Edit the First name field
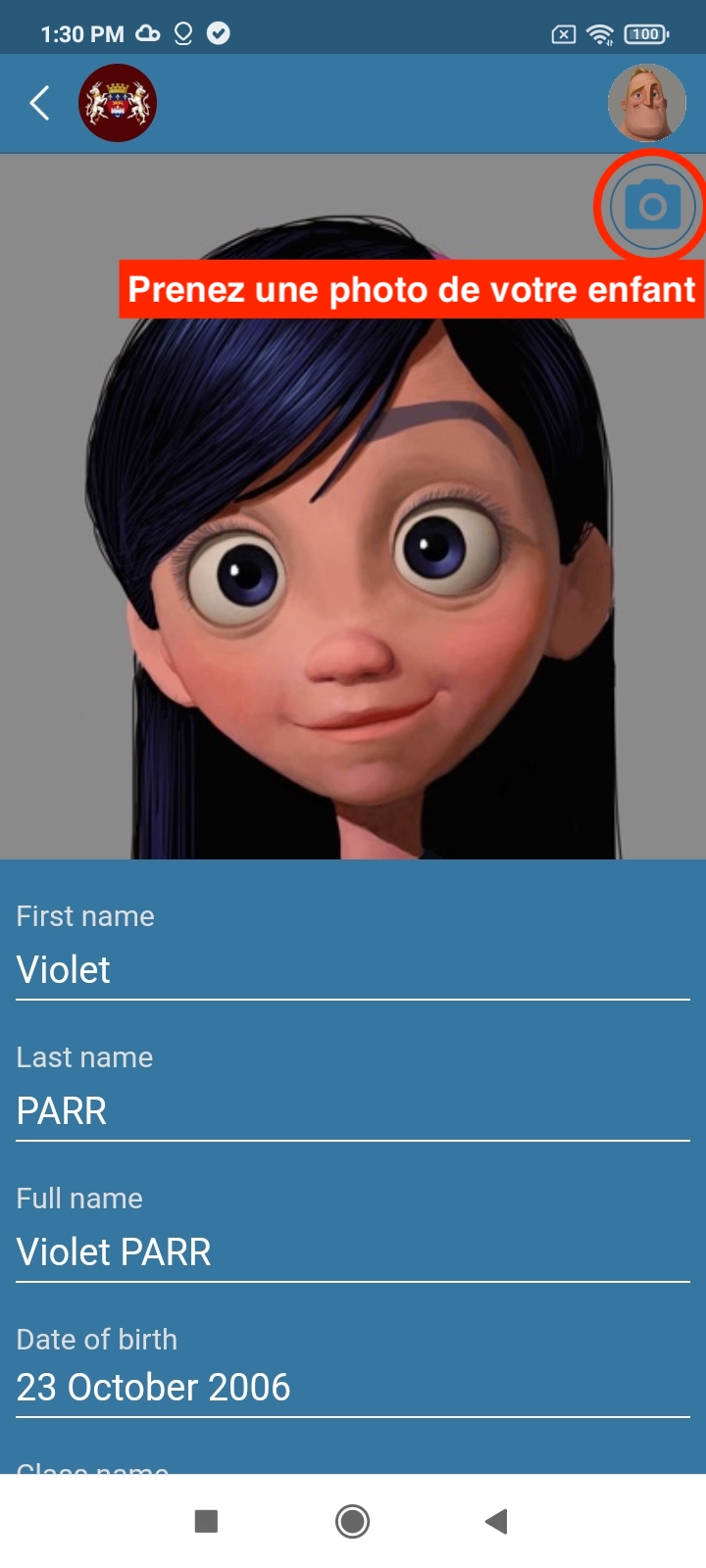The image size is (706, 1568). point(353,970)
